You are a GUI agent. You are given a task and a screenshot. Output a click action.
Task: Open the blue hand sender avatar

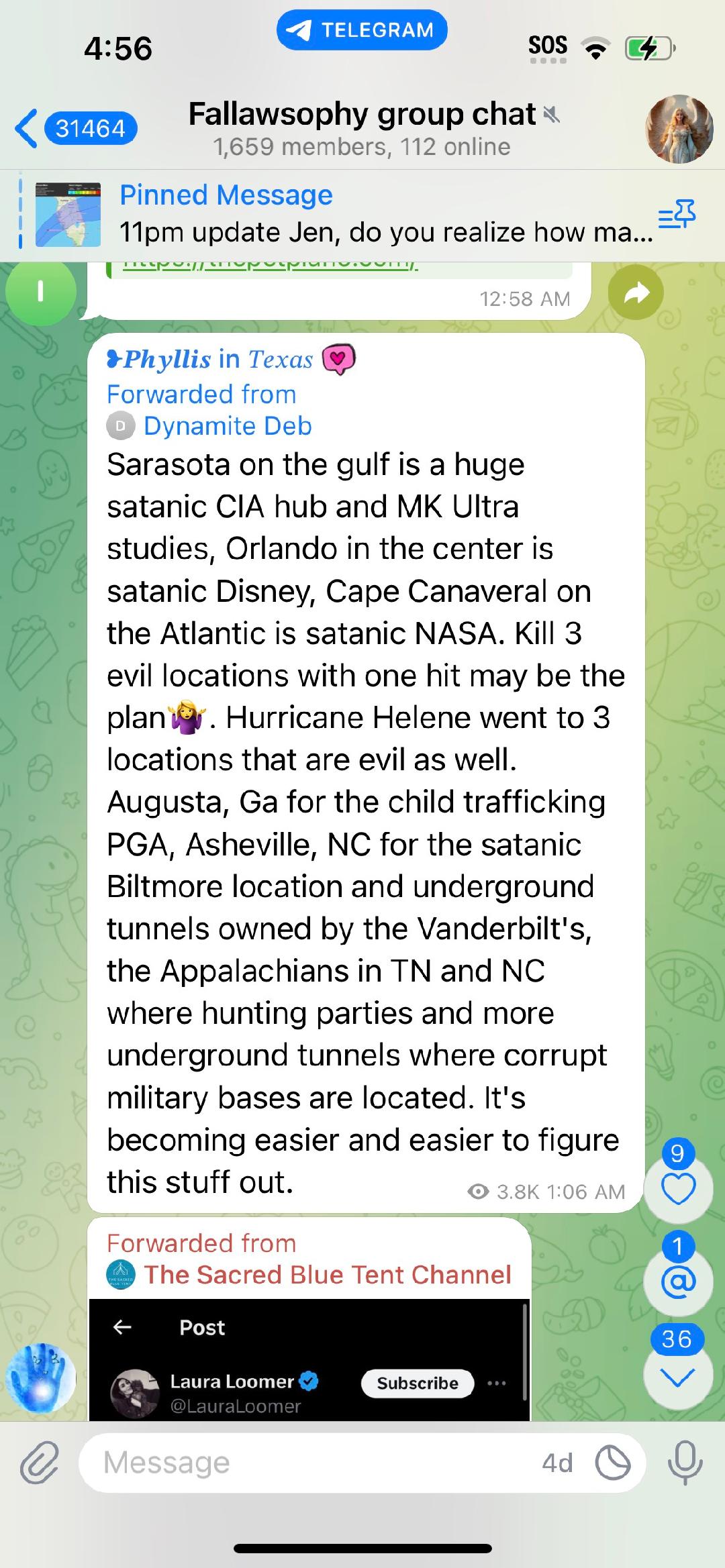[x=40, y=1379]
